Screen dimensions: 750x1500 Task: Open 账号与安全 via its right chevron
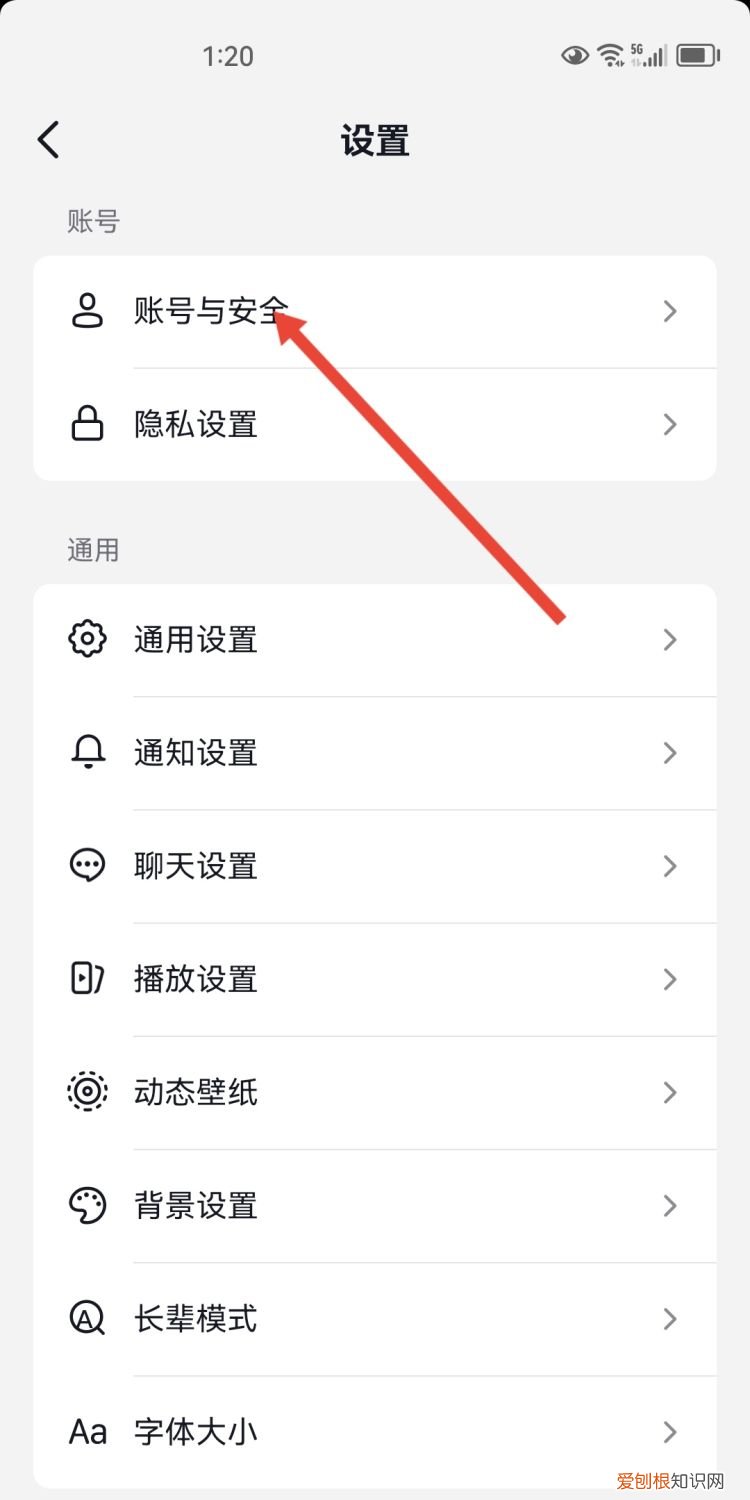click(x=670, y=311)
